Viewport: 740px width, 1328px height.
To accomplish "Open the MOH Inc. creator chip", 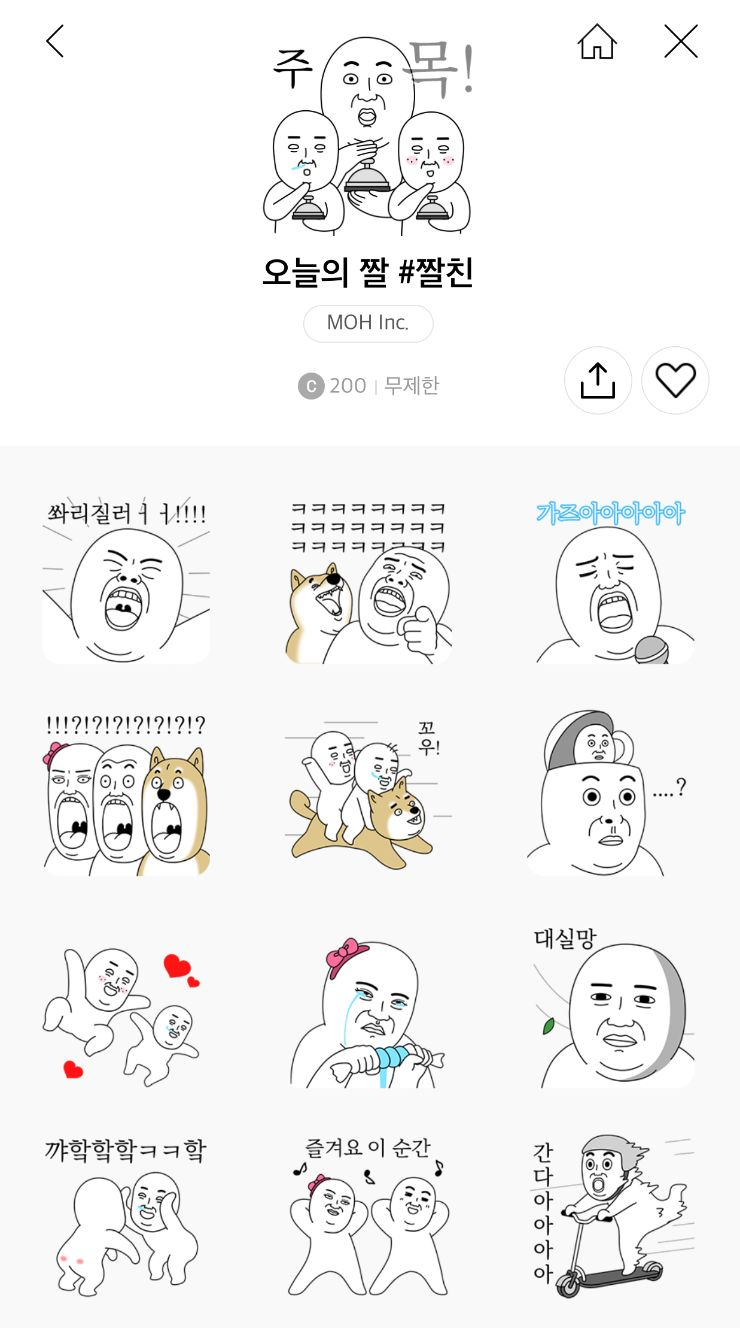I will click(x=368, y=323).
